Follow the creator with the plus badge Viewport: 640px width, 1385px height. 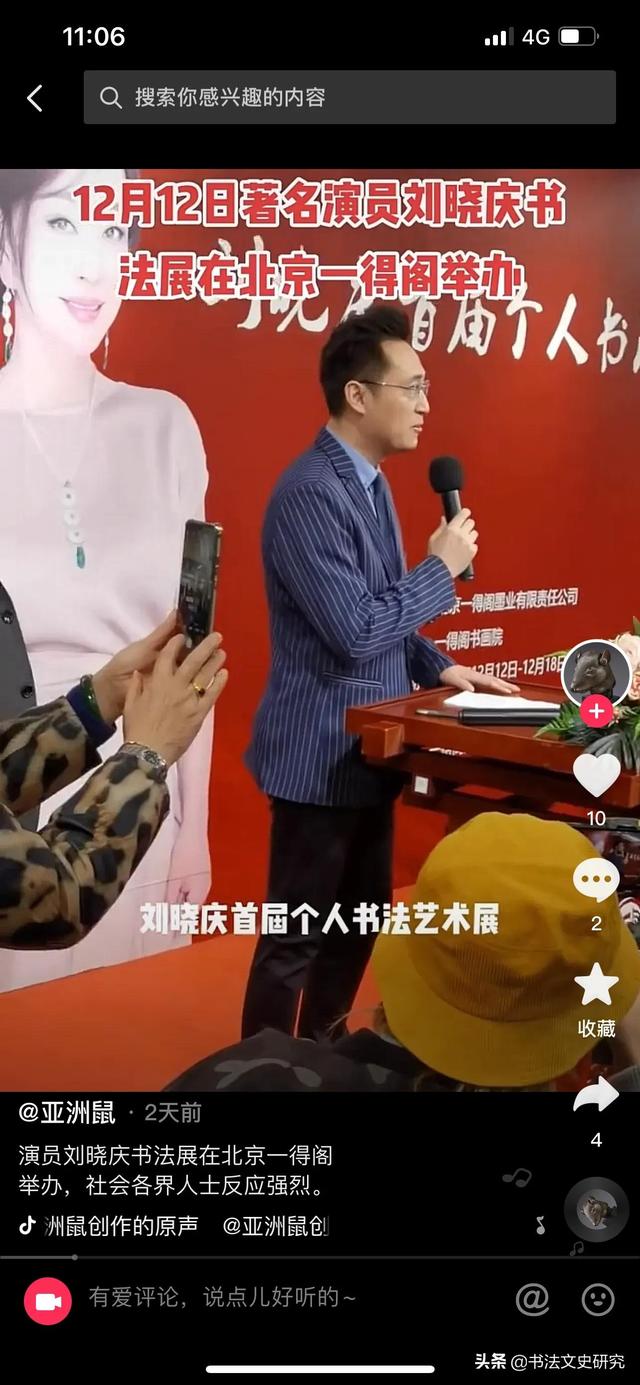tap(597, 712)
